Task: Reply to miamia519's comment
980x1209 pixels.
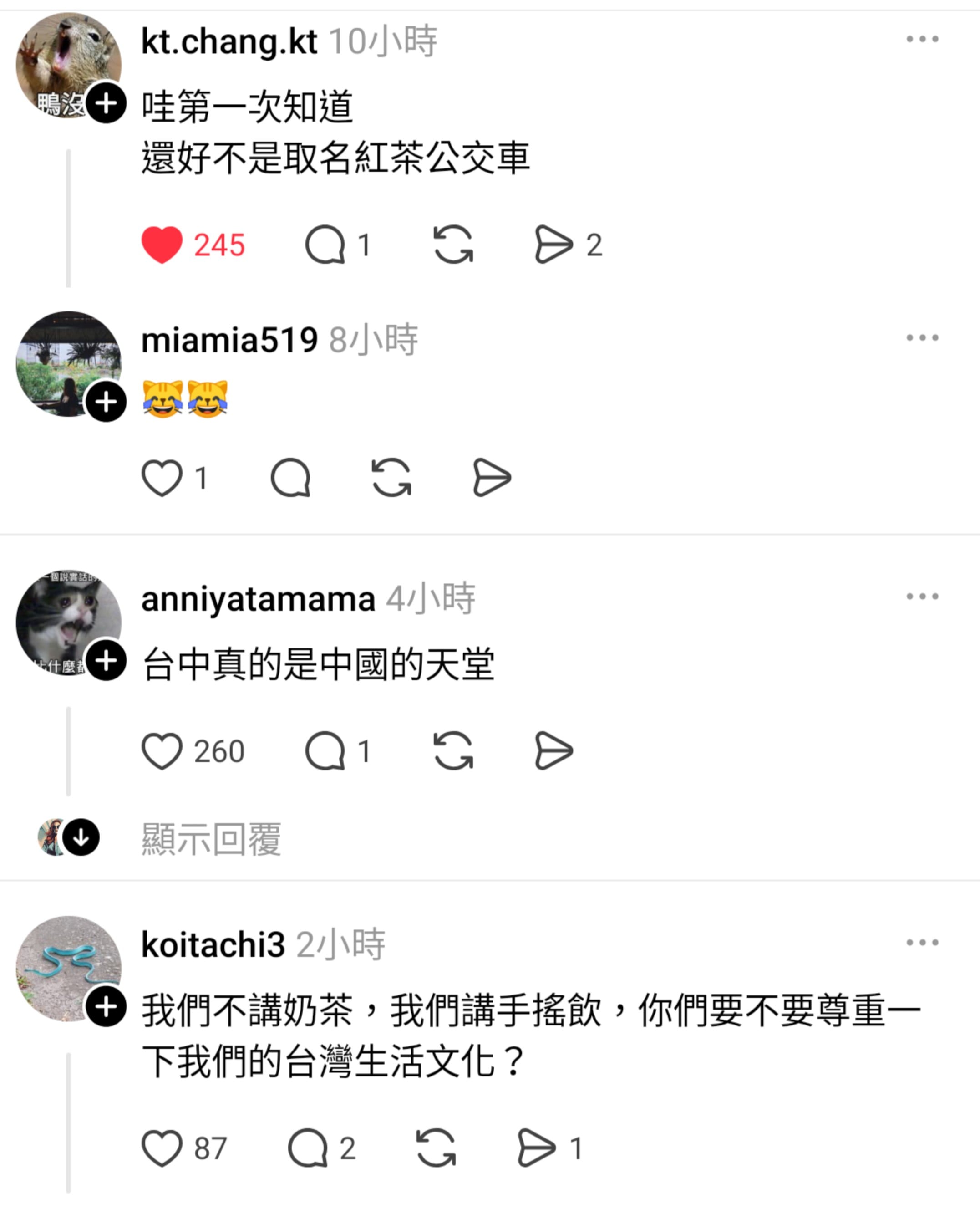Action: (291, 478)
